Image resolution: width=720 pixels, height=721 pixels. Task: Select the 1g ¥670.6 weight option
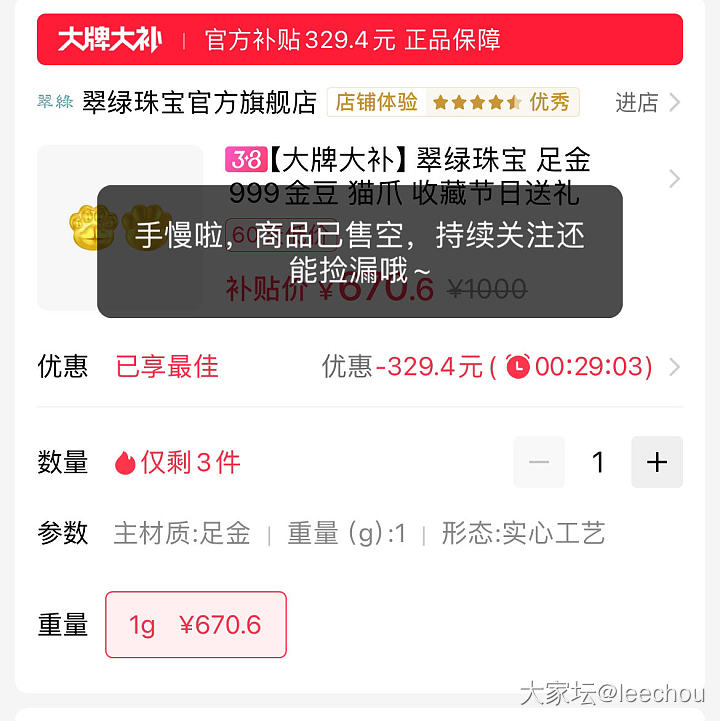click(196, 625)
